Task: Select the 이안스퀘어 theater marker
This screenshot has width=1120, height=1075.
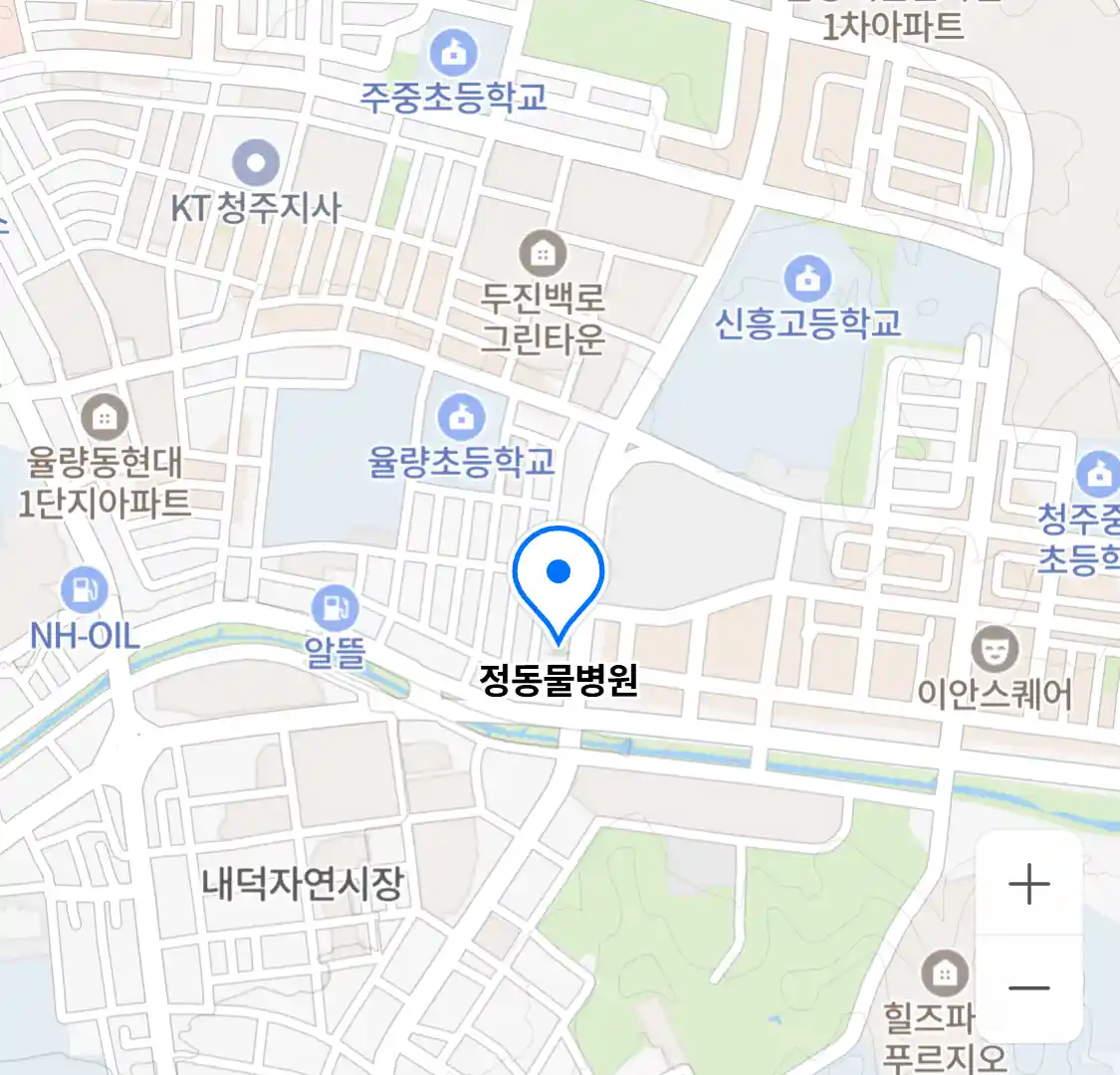Action: click(x=994, y=650)
